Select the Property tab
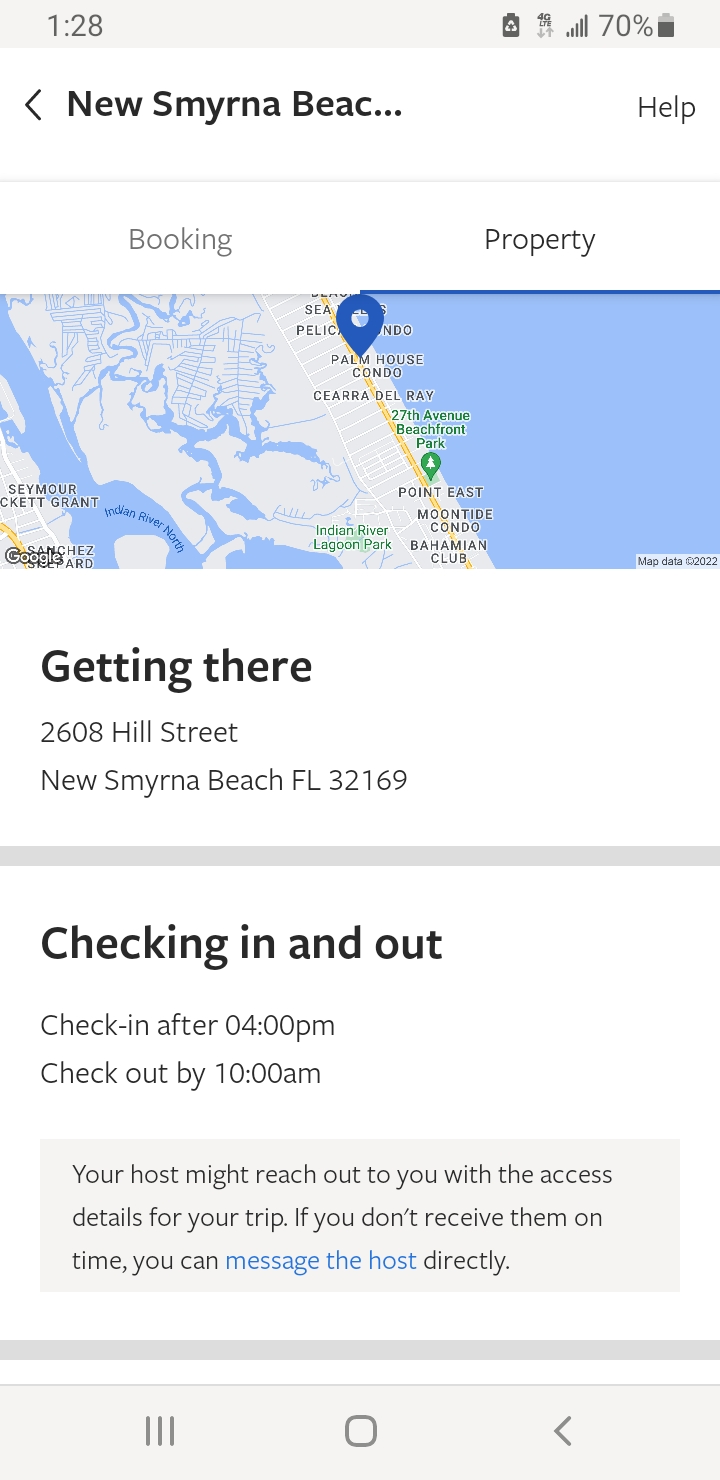This screenshot has width=720, height=1480. (x=539, y=240)
